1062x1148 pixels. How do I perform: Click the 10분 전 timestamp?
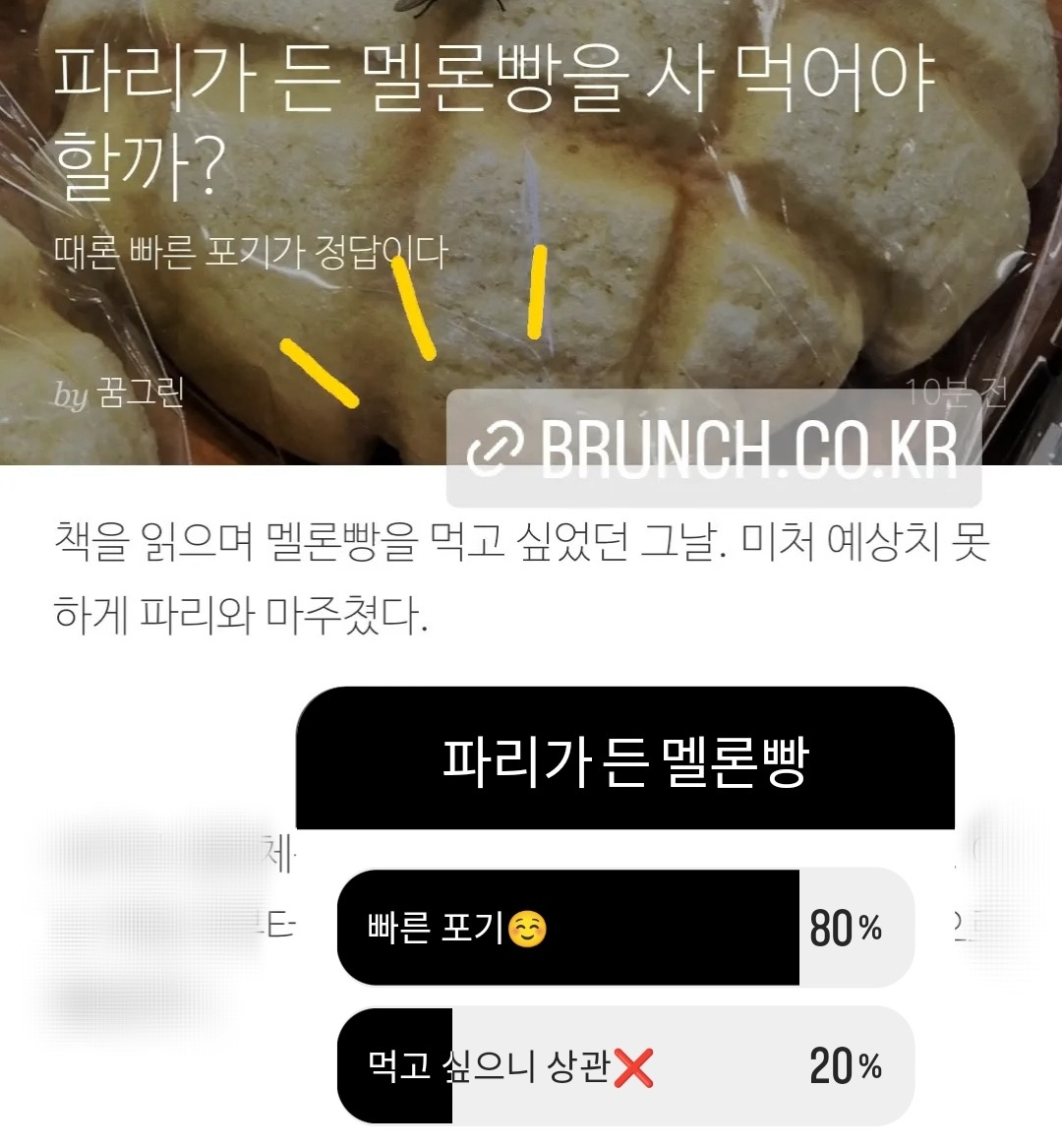[954, 392]
